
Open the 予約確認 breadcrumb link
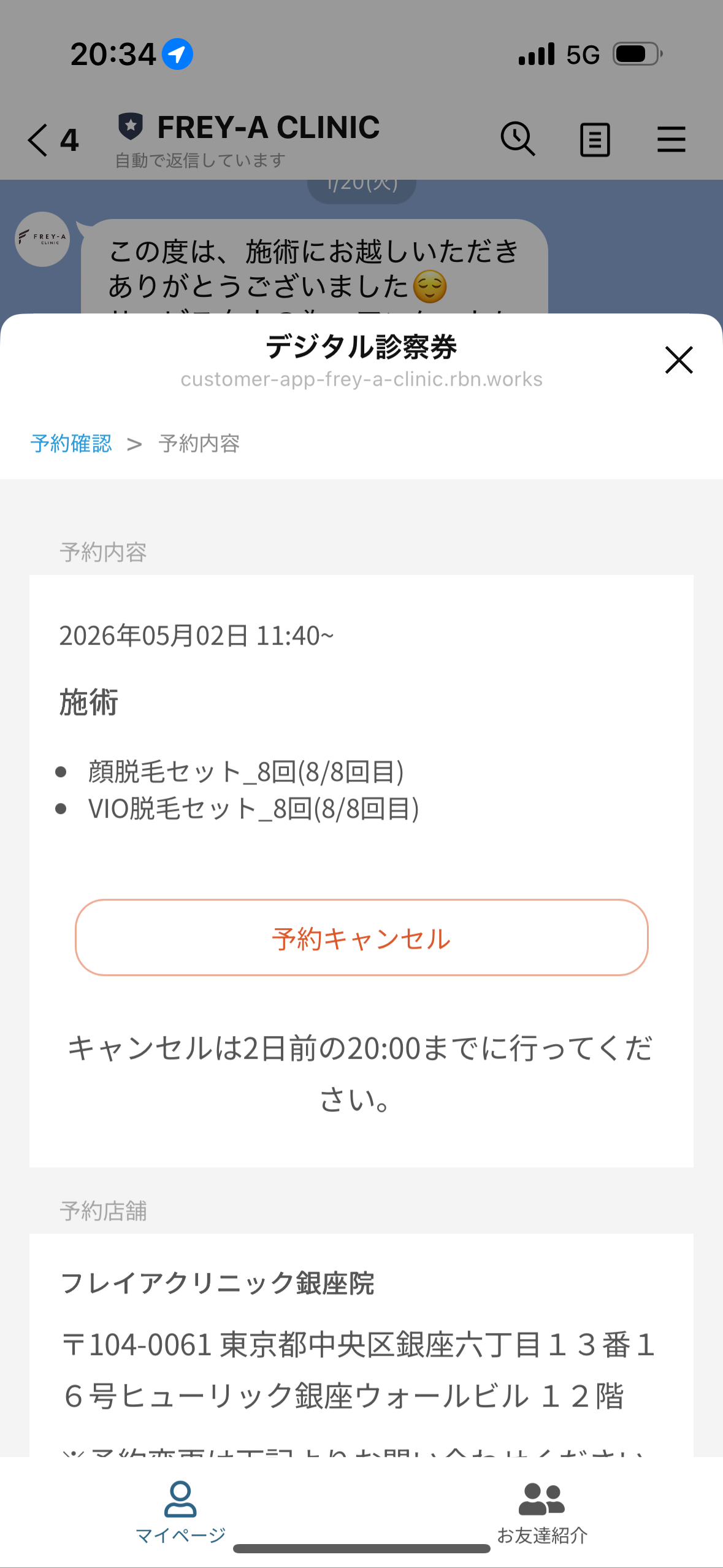coord(71,443)
